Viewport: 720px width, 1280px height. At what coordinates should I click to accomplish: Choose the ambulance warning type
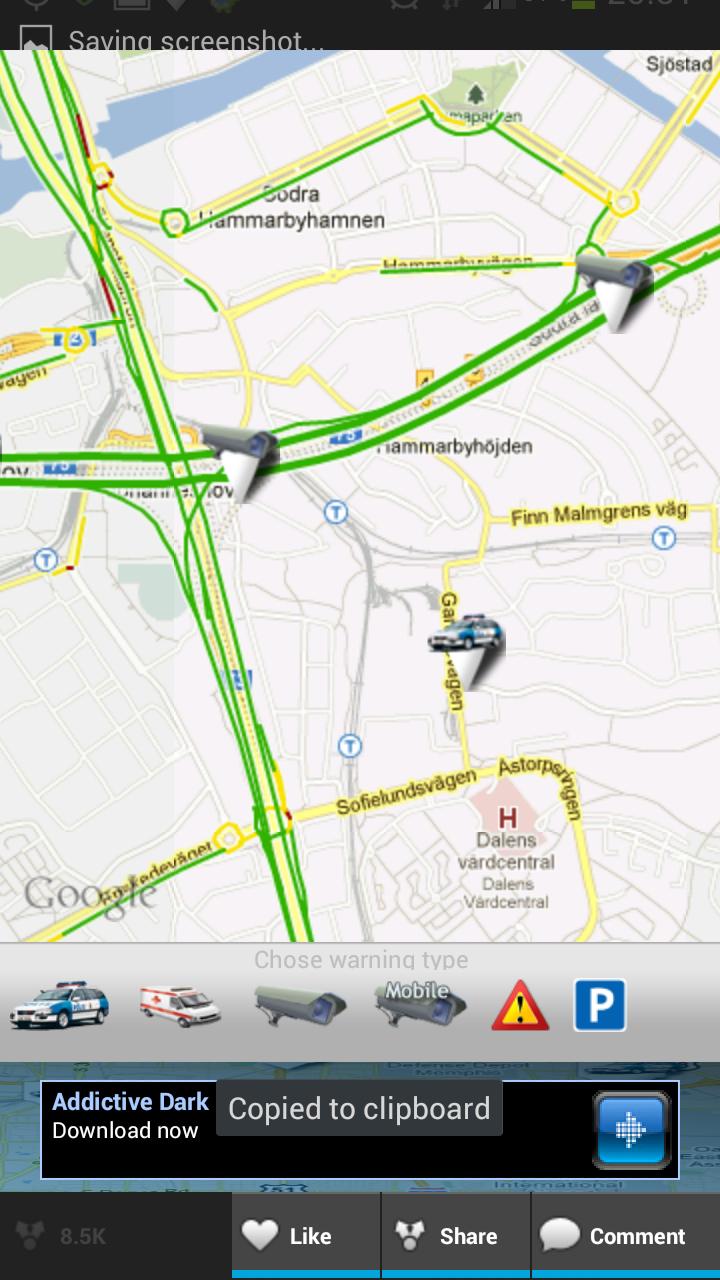[180, 1004]
